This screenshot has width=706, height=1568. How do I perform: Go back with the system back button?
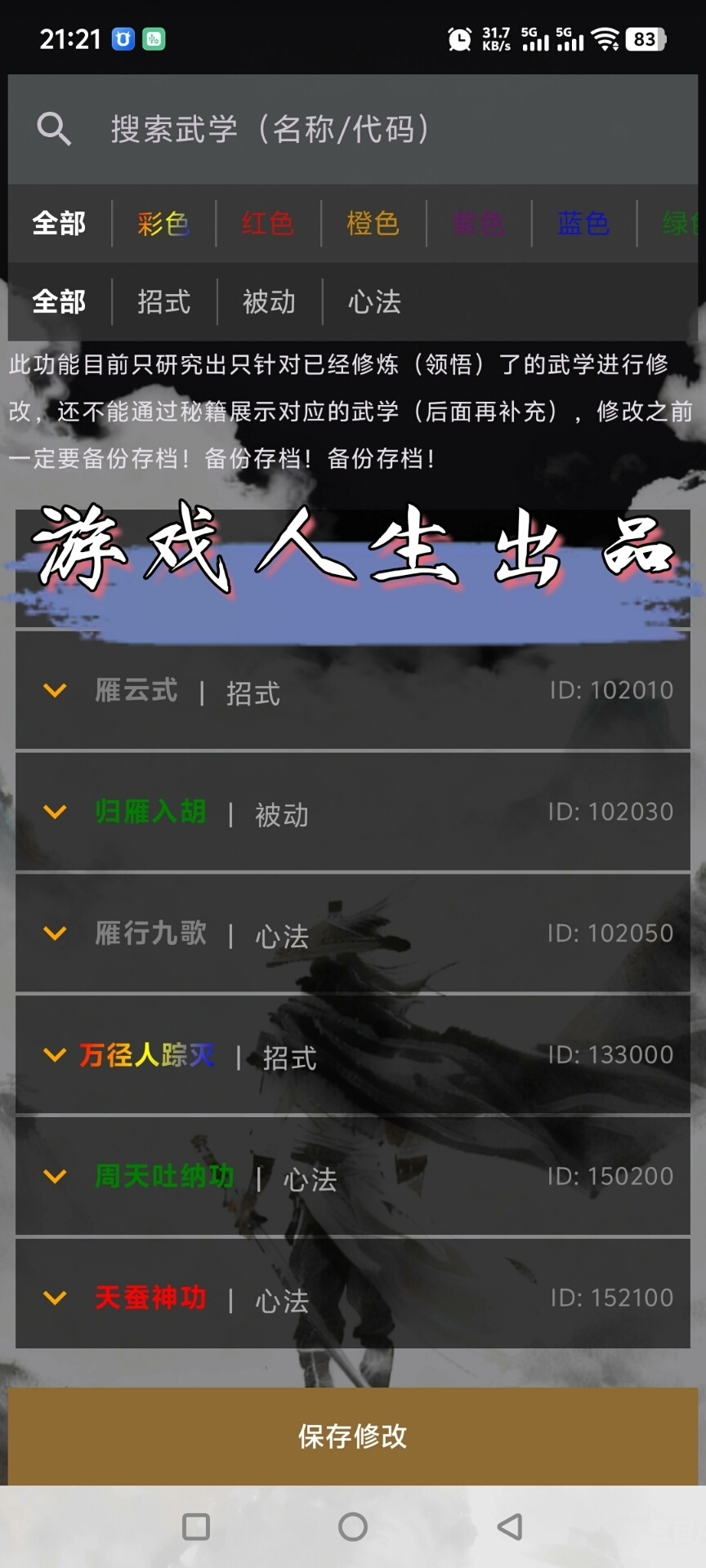(510, 1526)
